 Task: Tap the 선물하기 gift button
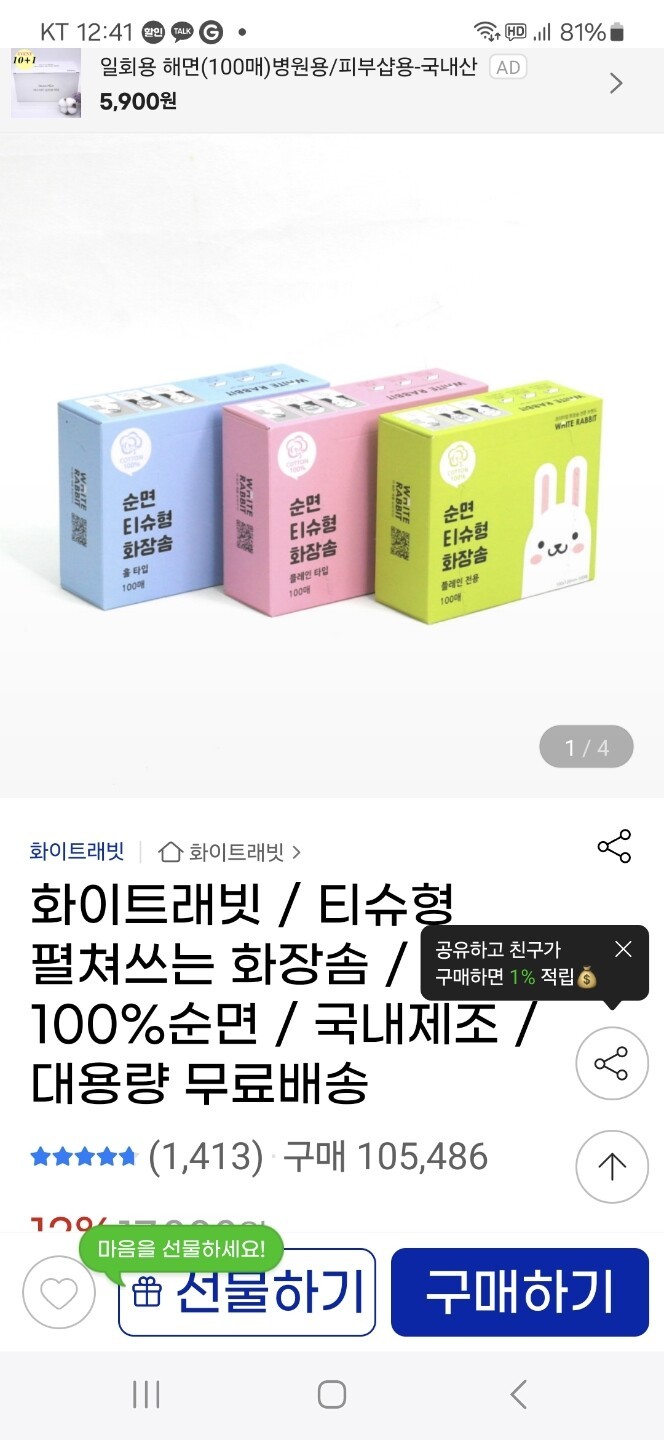[247, 1293]
